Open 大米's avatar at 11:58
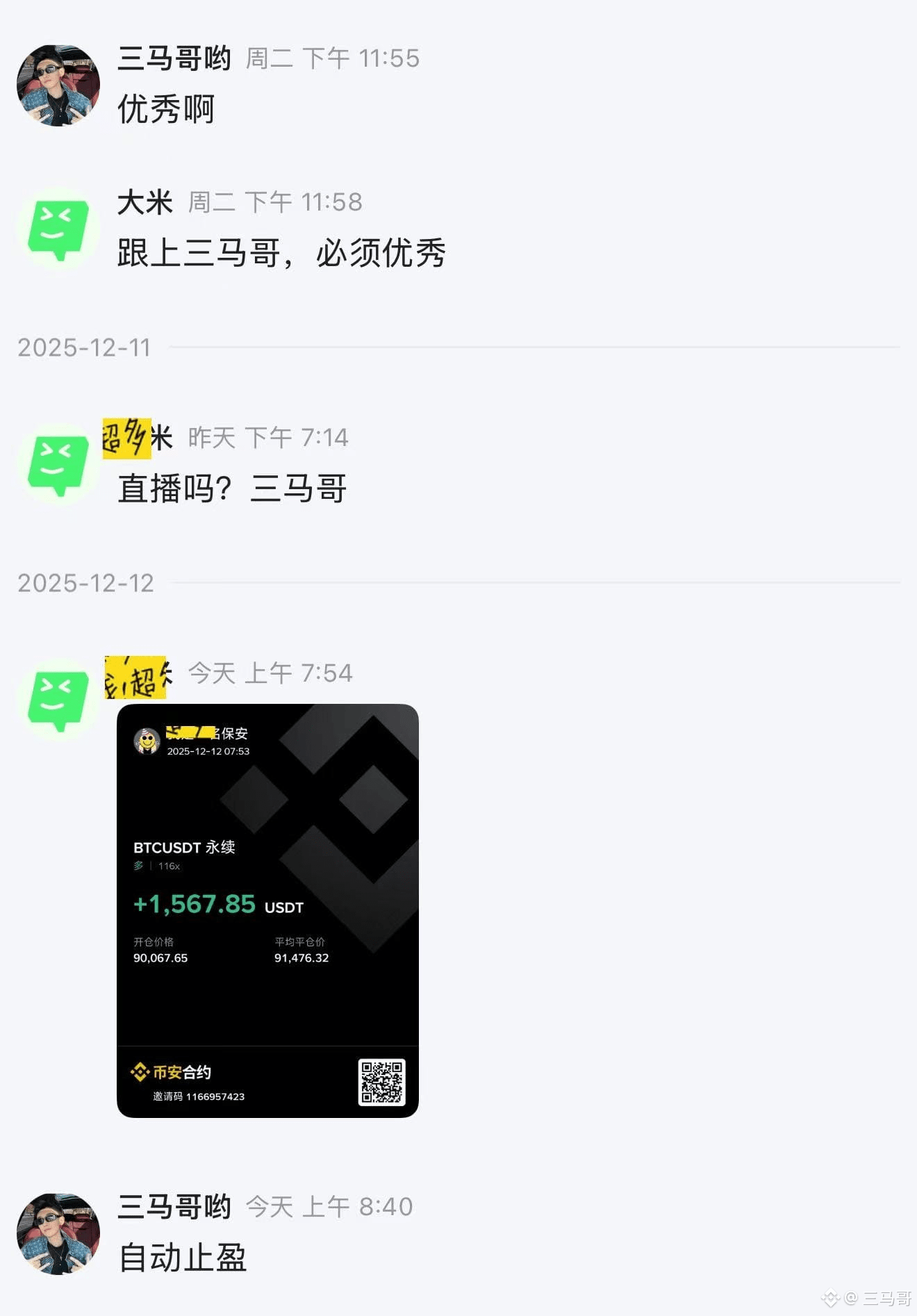 (58, 229)
